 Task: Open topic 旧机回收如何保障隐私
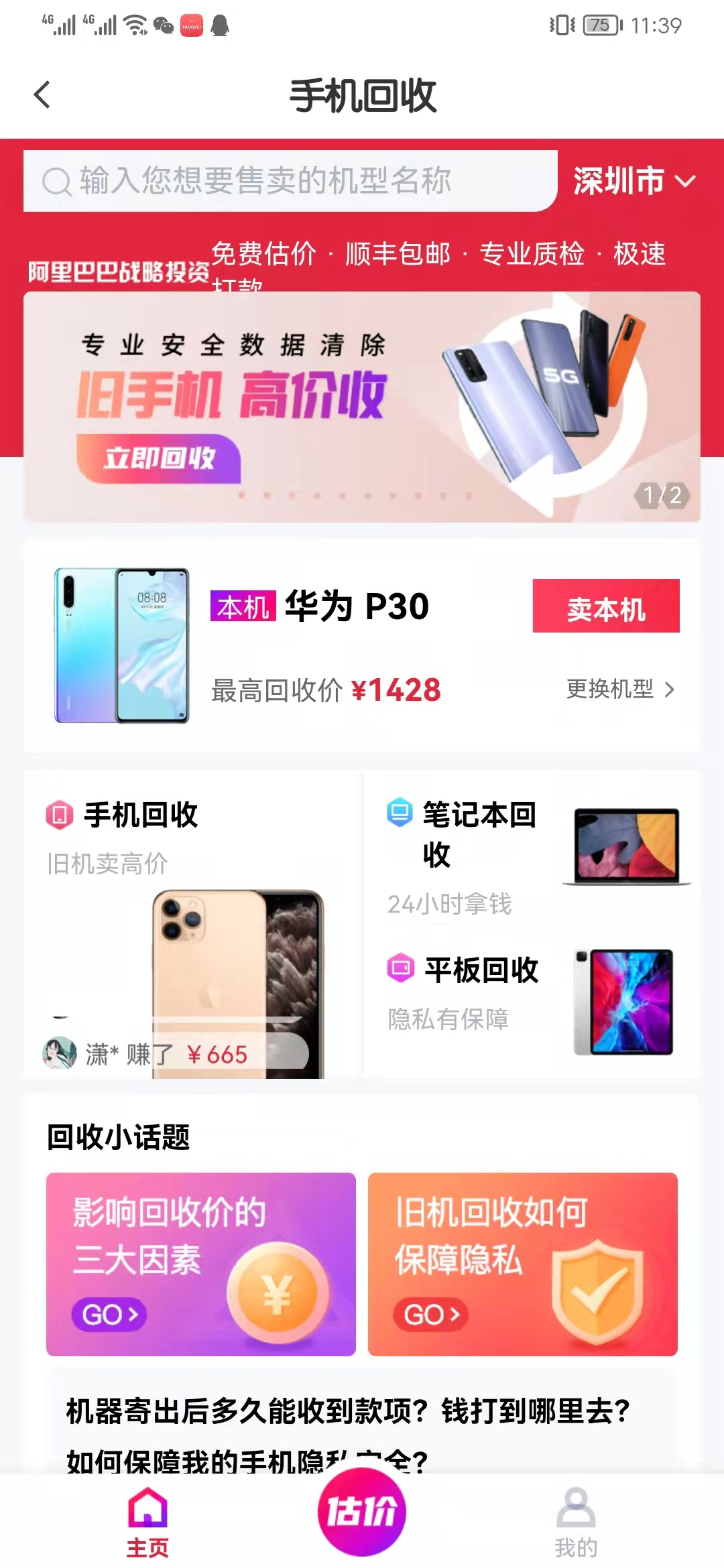click(x=522, y=1264)
